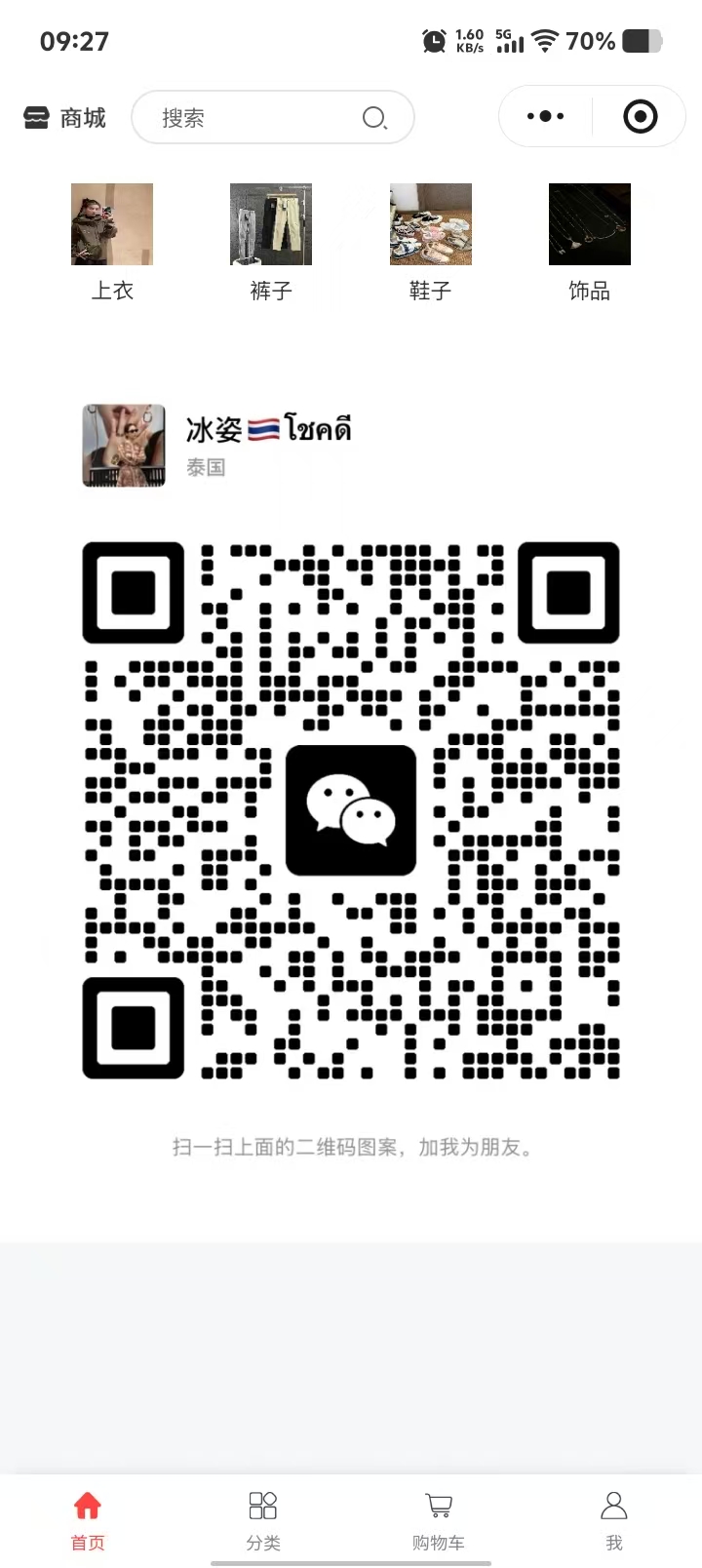Screen dimensions: 702x1568
Task: Open the 购物车 shopping cart tab
Action: pyautogui.click(x=439, y=1519)
